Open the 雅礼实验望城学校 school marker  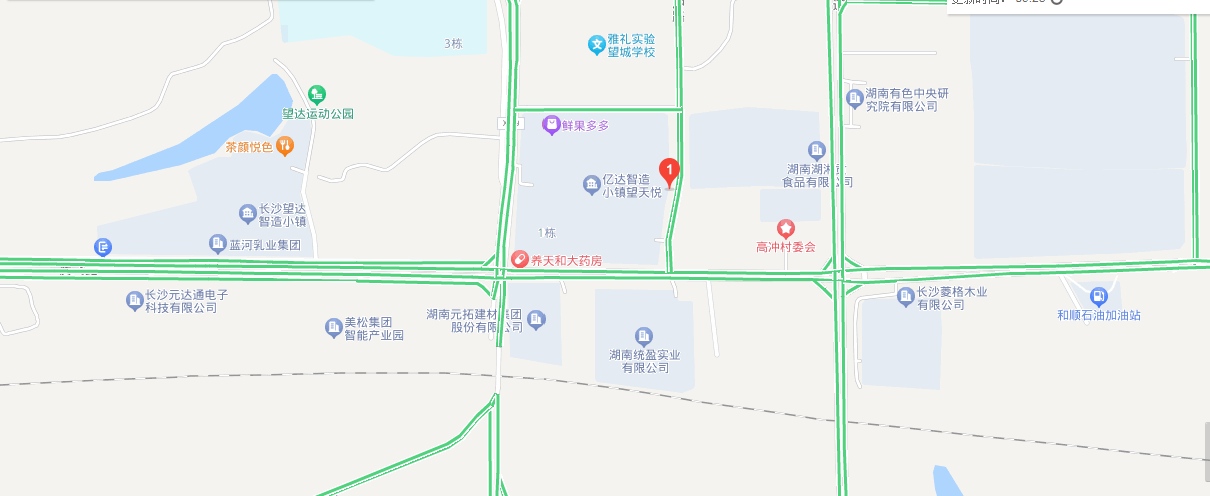pos(596,44)
